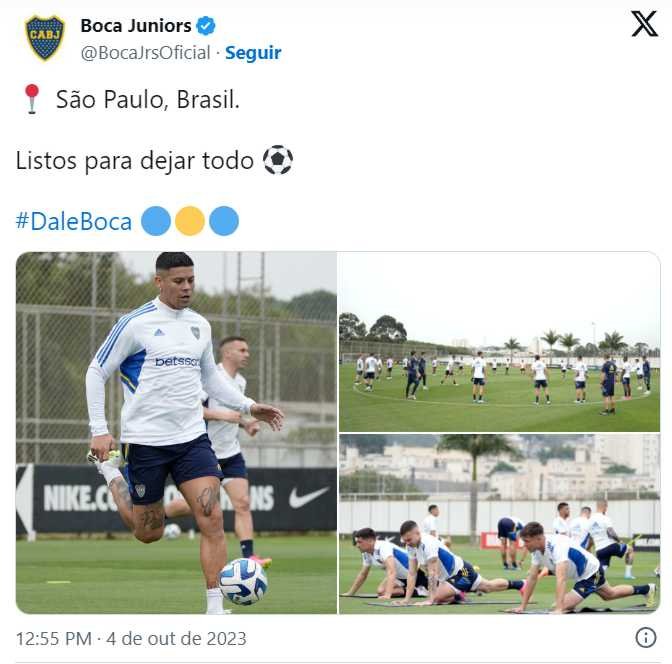This screenshot has width=672, height=664.
Task: Open the #DaleBoca hashtag
Action: coord(74,221)
